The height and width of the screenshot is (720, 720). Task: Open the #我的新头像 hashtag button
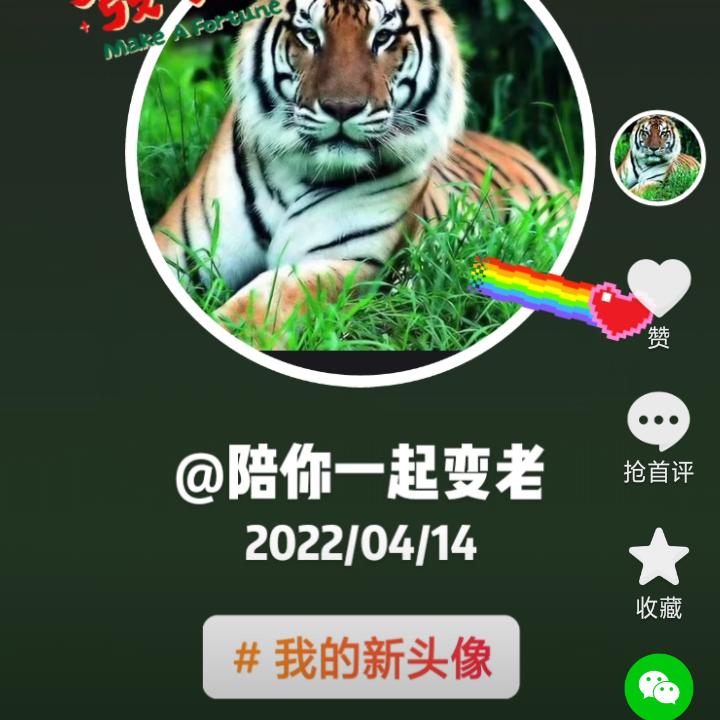click(x=361, y=657)
